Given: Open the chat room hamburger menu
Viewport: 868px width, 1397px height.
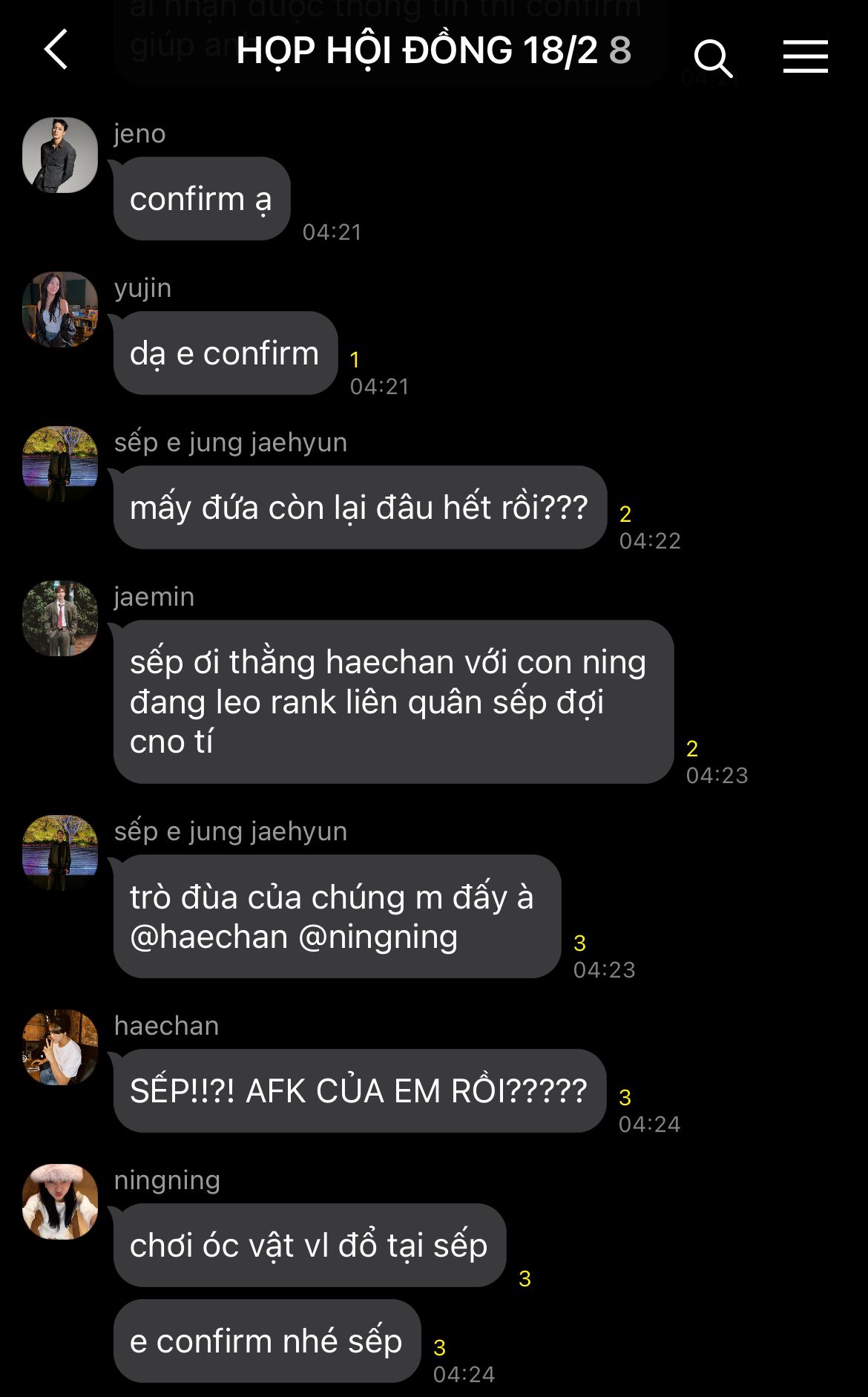Looking at the screenshot, I should [x=805, y=57].
